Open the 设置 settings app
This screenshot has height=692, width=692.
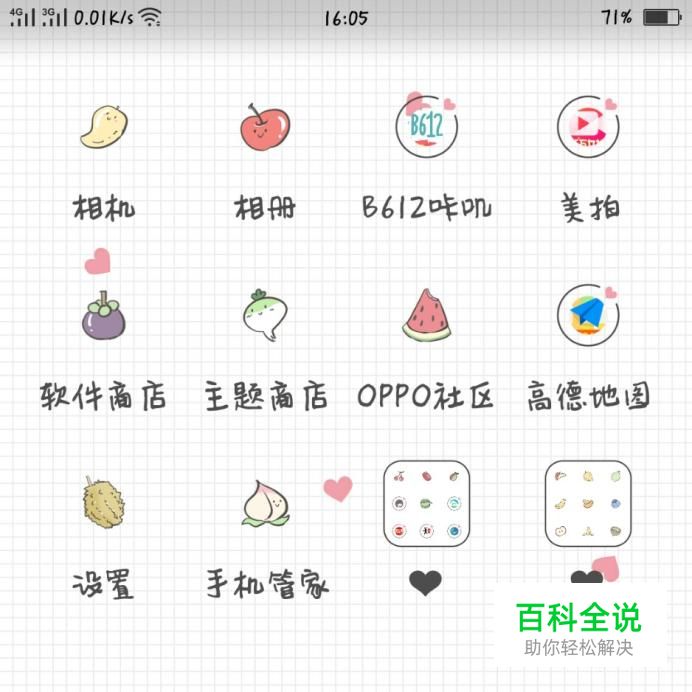tap(103, 502)
